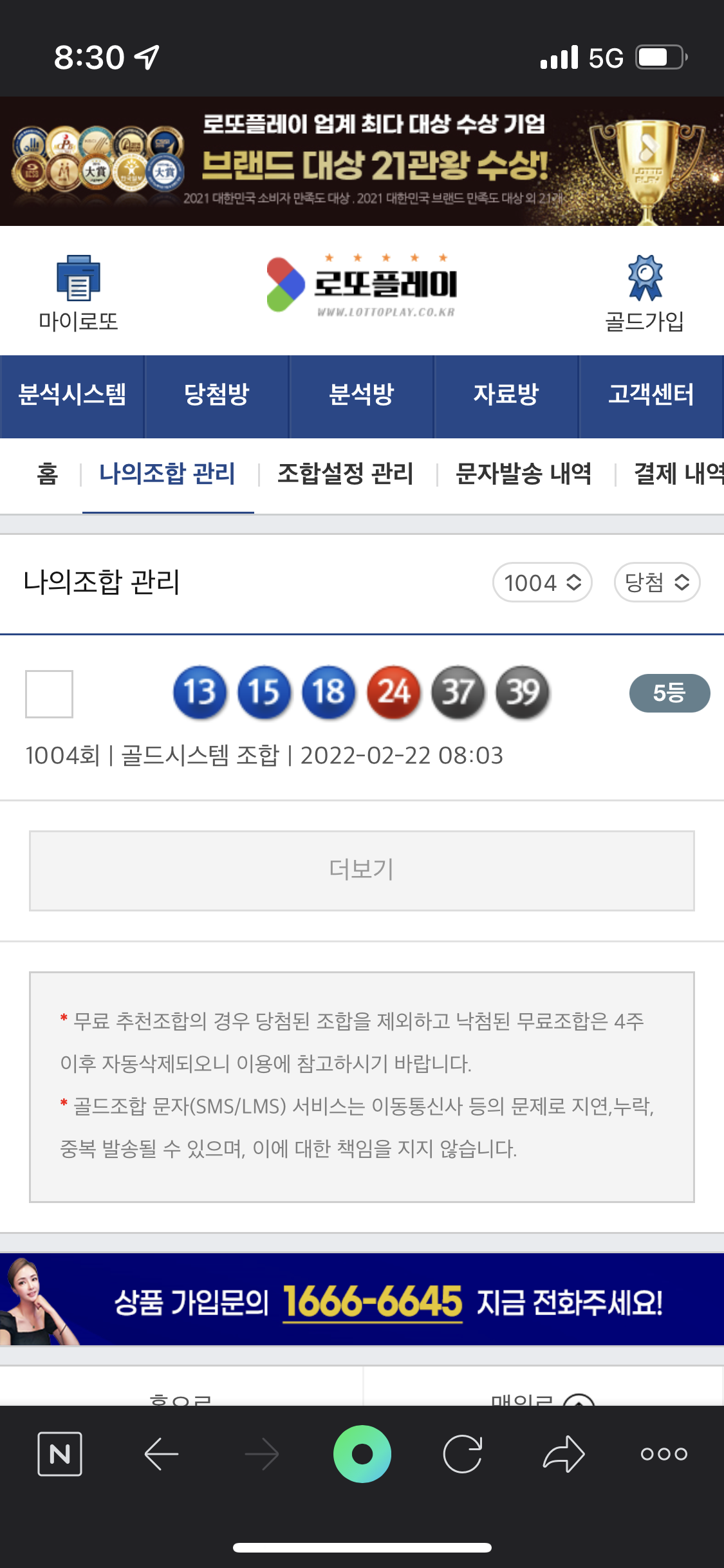The width and height of the screenshot is (724, 1568).
Task: Tap the 더보기 button to load more
Action: point(362,870)
